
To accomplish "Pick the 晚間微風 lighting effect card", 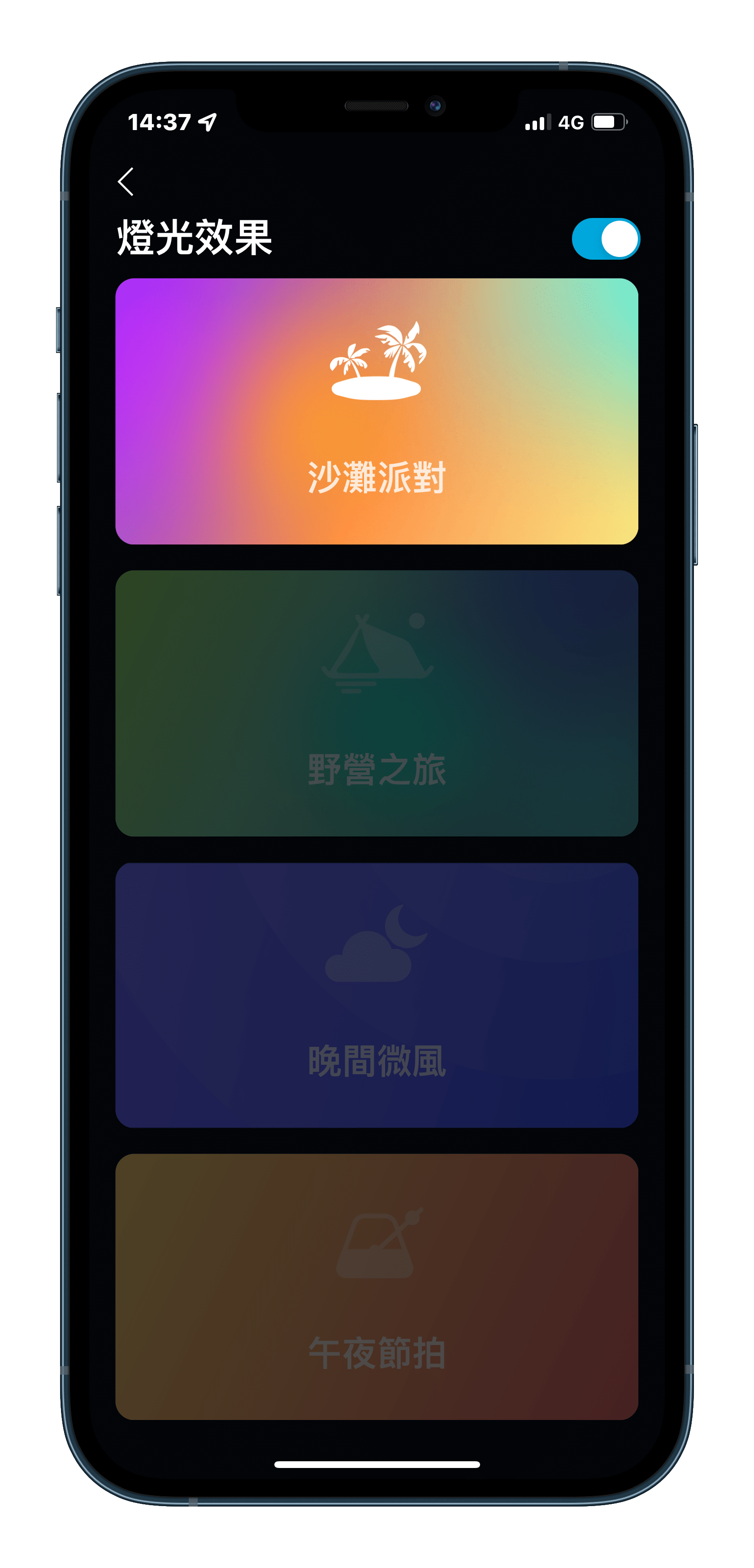I will pos(377,995).
